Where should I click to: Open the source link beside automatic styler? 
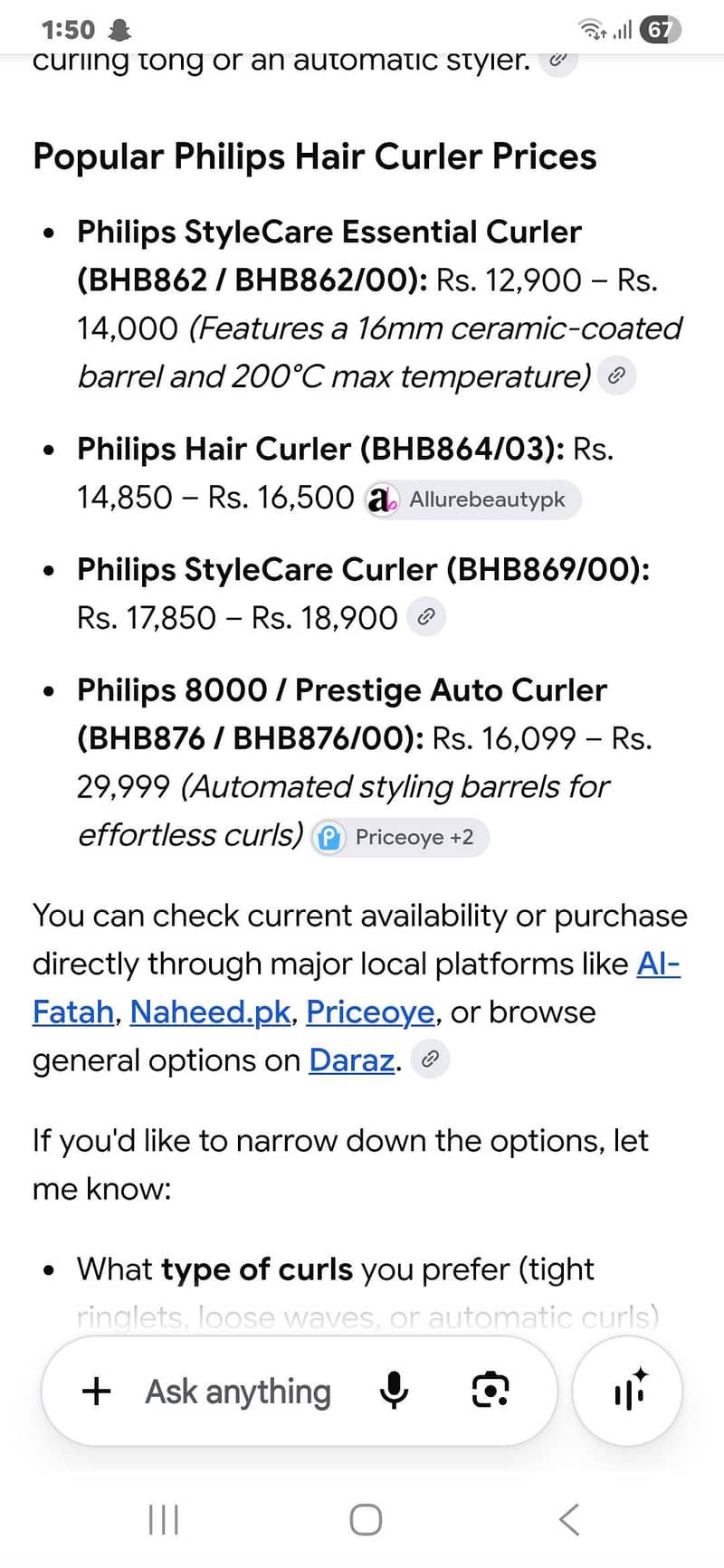click(x=558, y=60)
